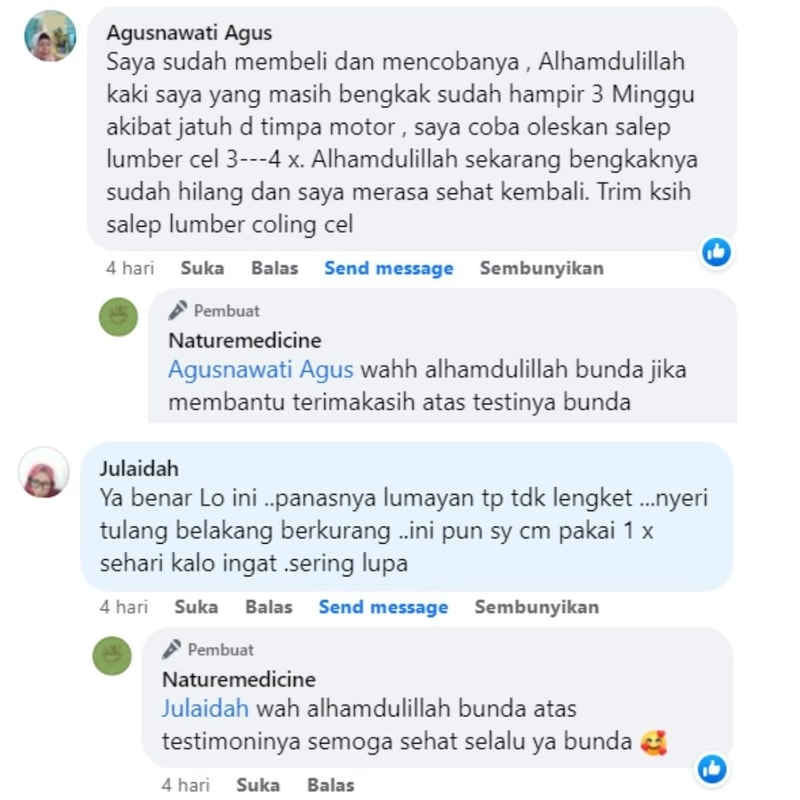Like Julaidah's comment with Suka
Screen dimensions: 800x800
(x=196, y=607)
